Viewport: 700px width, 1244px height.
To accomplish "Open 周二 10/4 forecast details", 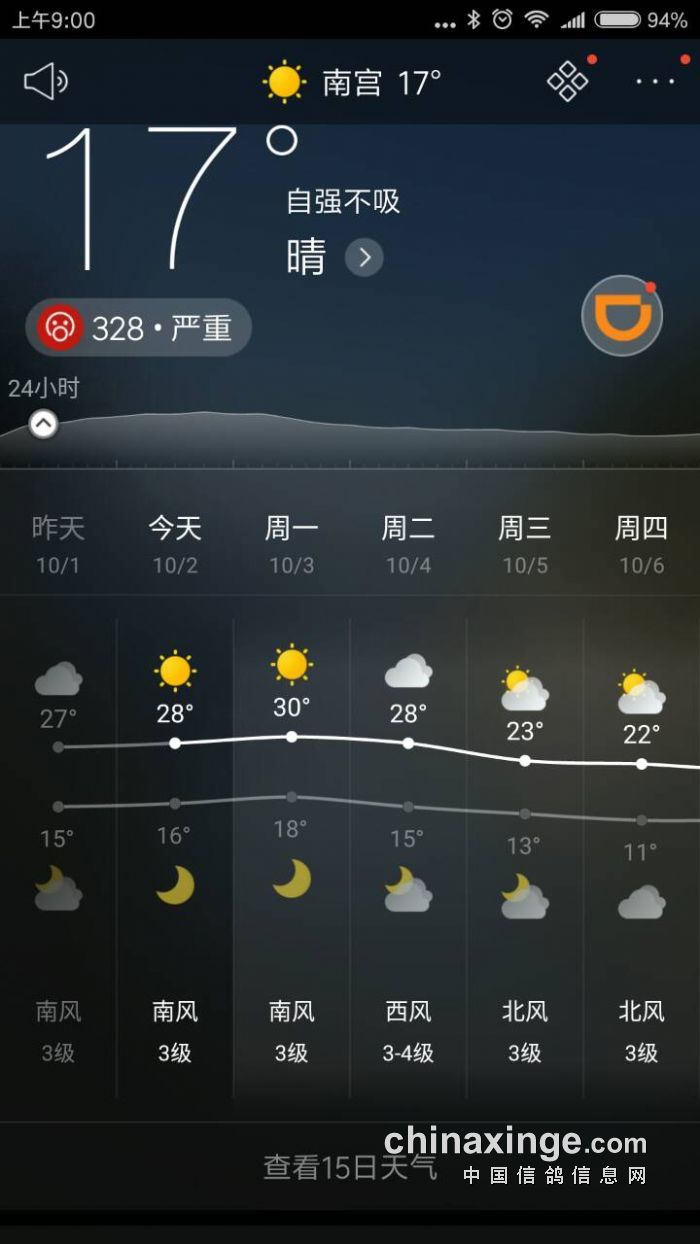I will click(x=408, y=545).
